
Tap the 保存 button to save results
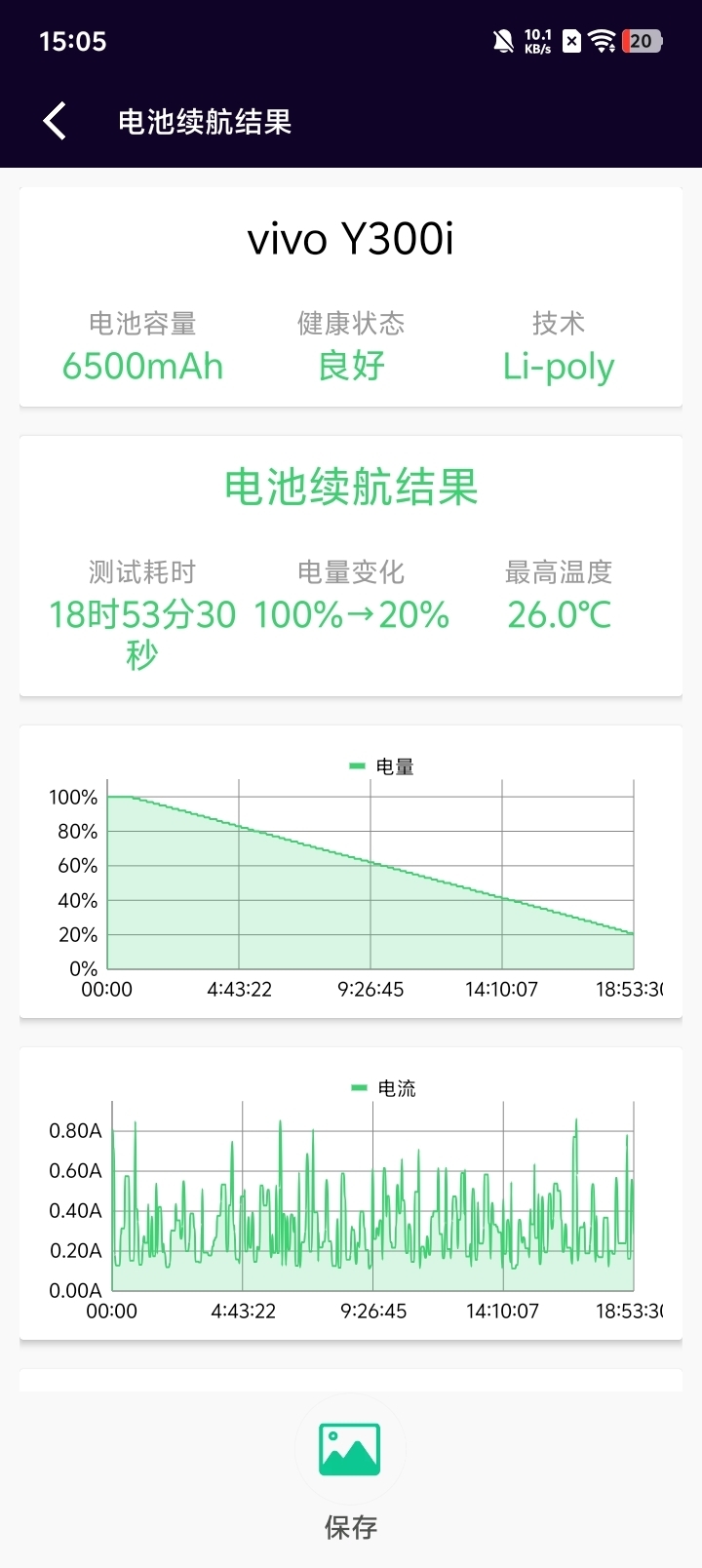(350, 1526)
